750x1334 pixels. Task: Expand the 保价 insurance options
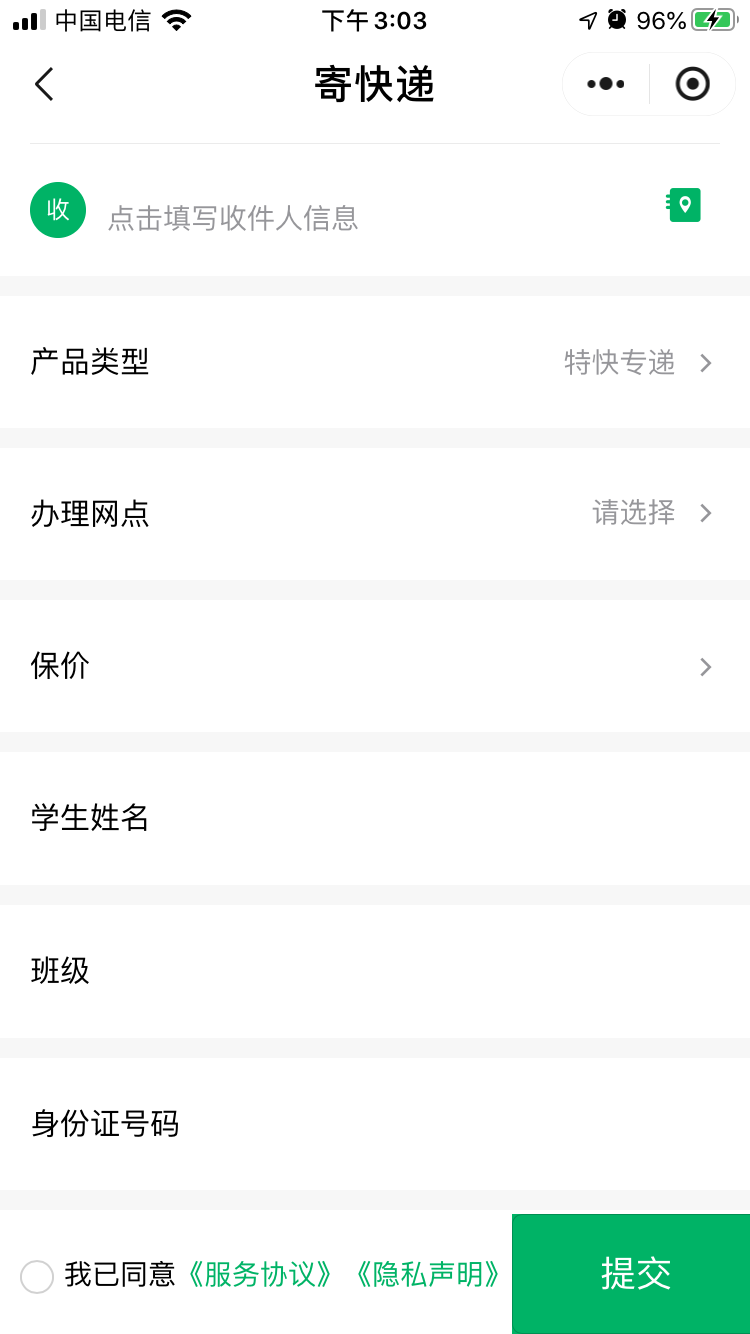tap(375, 666)
